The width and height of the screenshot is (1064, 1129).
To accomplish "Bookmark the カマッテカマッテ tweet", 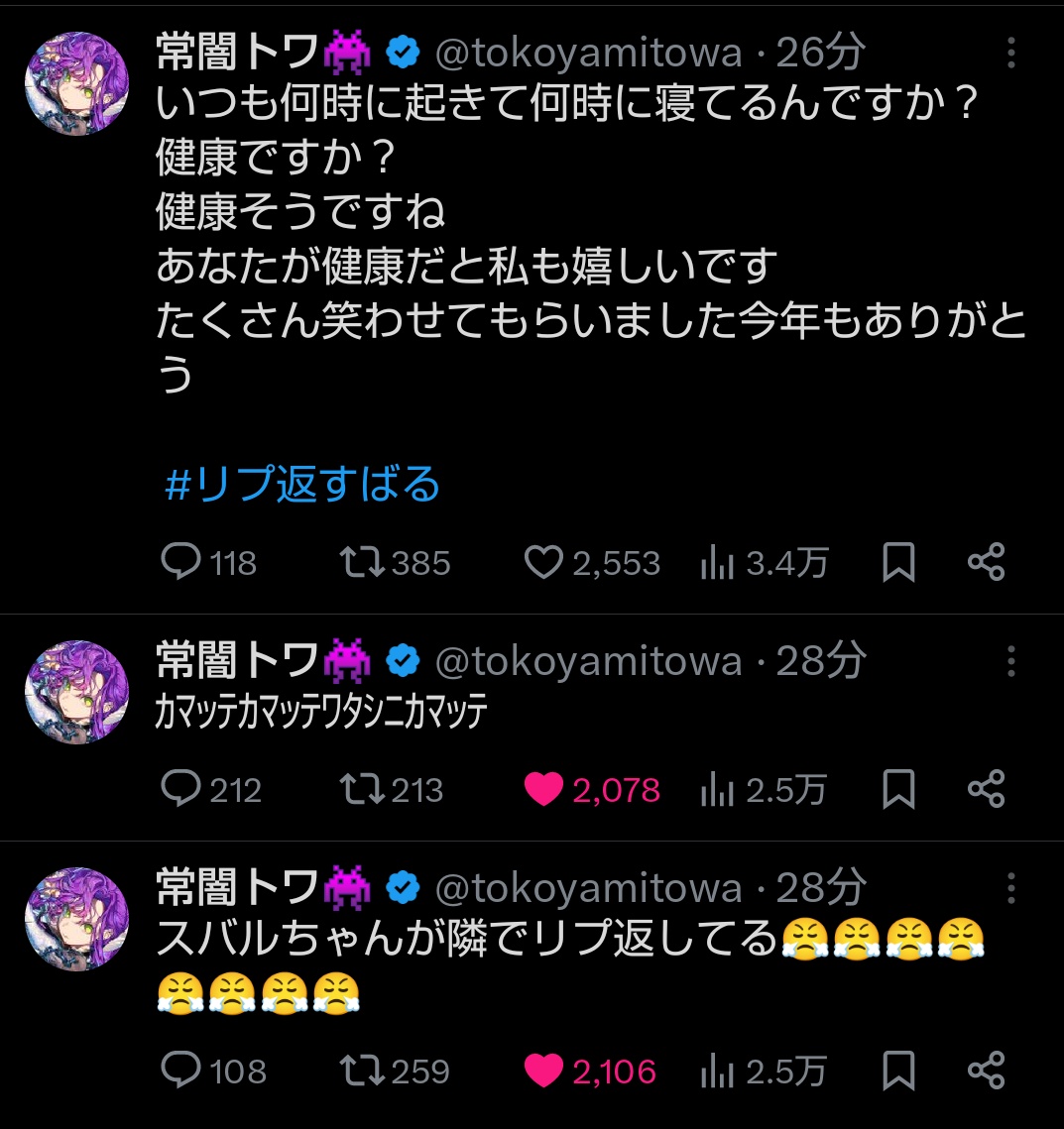I will (898, 790).
